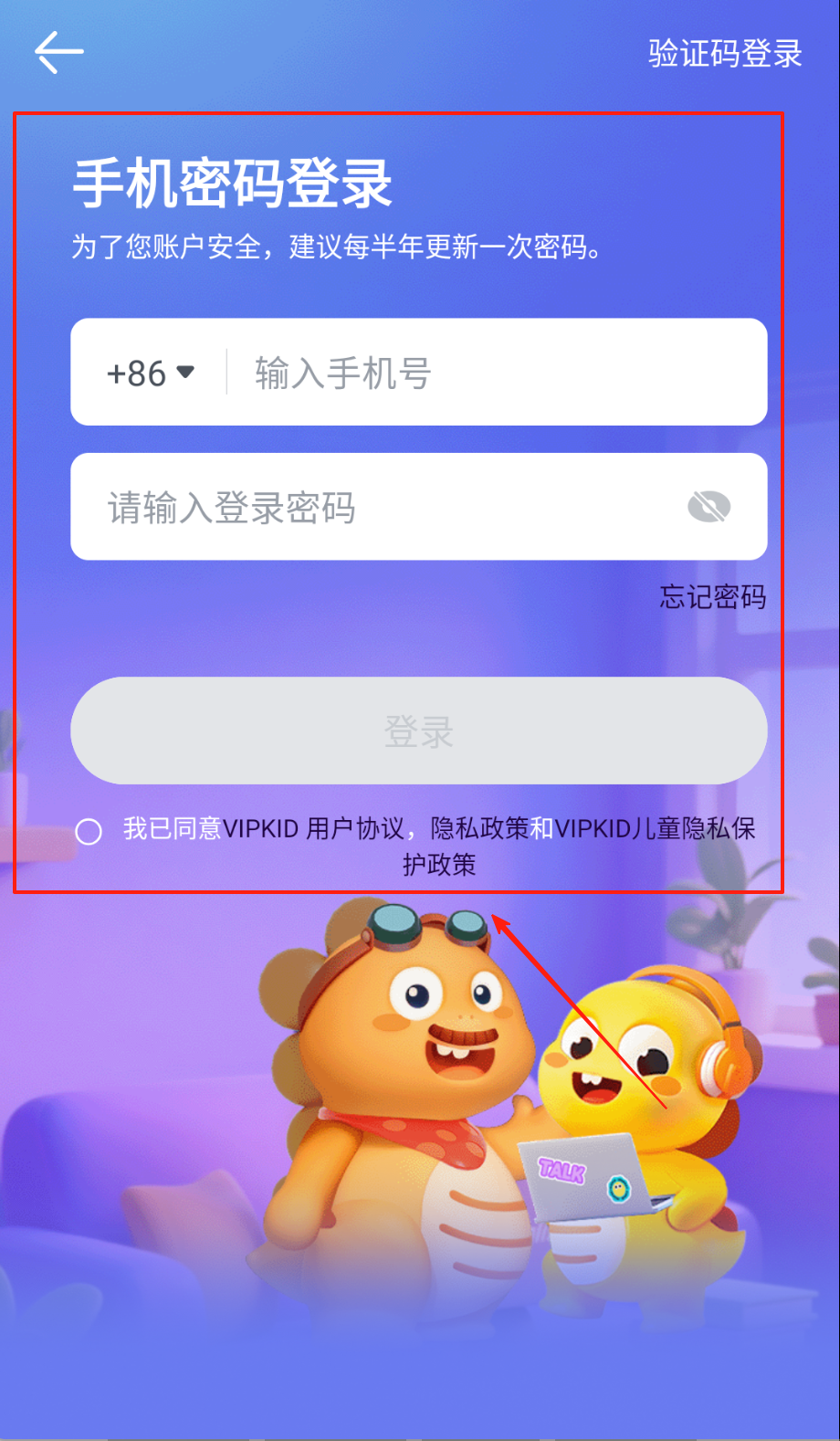Open the +86 country code dropdown
This screenshot has width=840, height=1441.
(151, 373)
